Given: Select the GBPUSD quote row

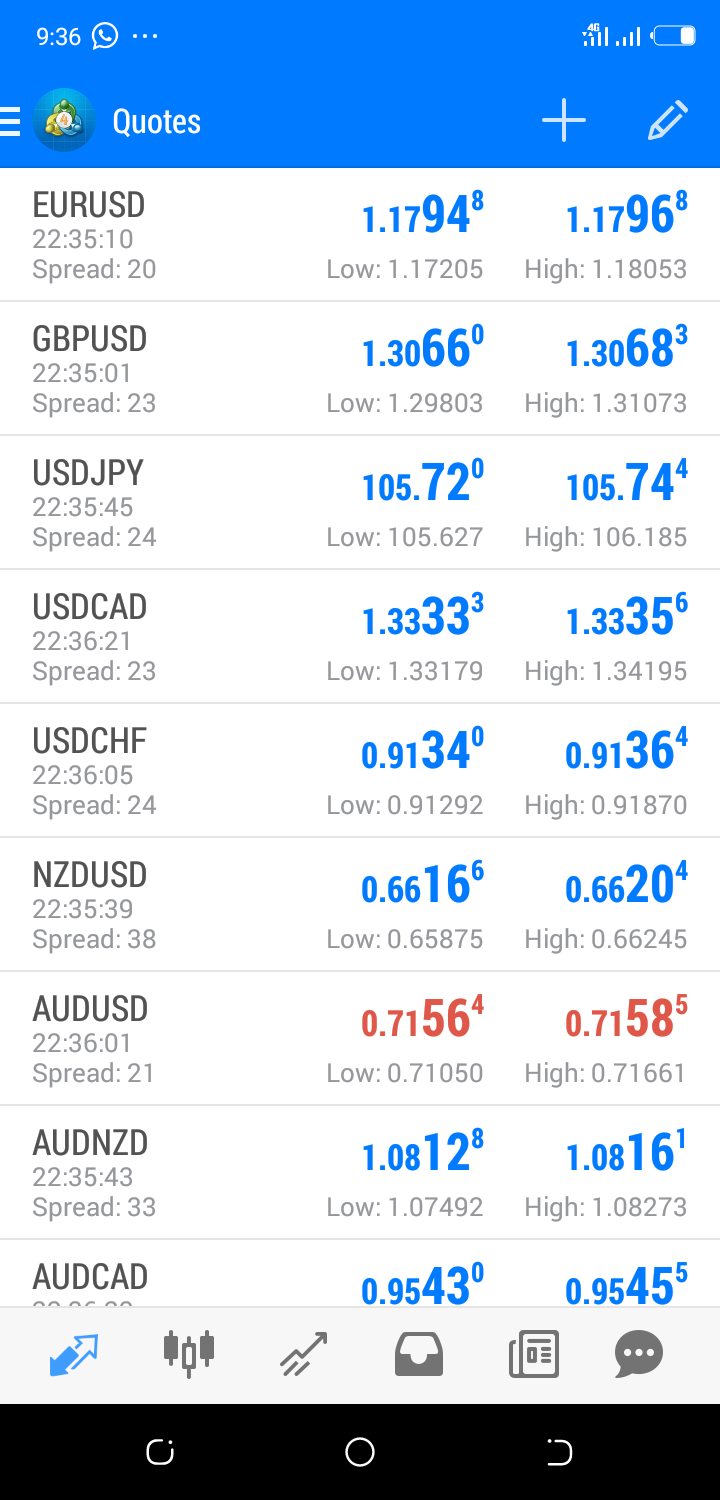Looking at the screenshot, I should (360, 369).
